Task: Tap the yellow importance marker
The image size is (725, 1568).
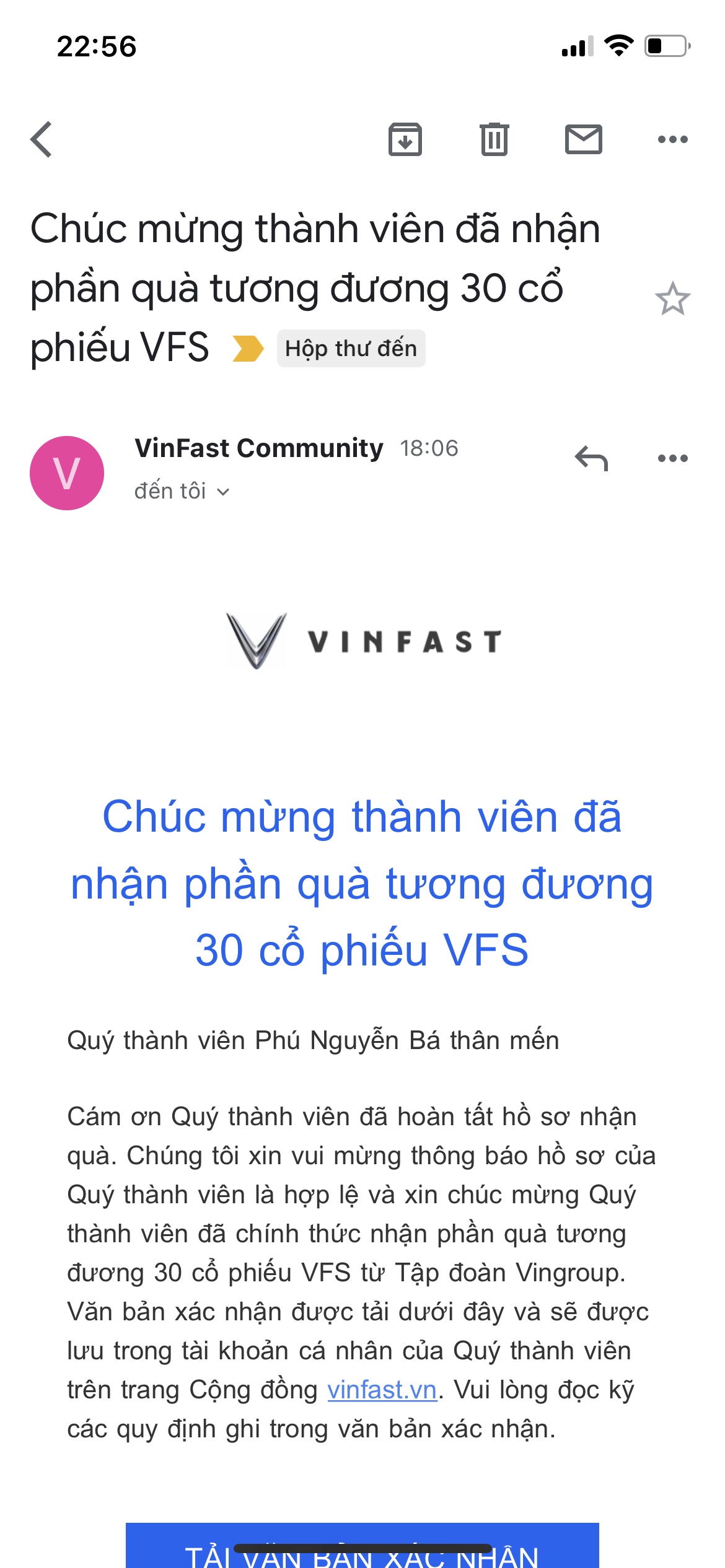Action: tap(247, 349)
